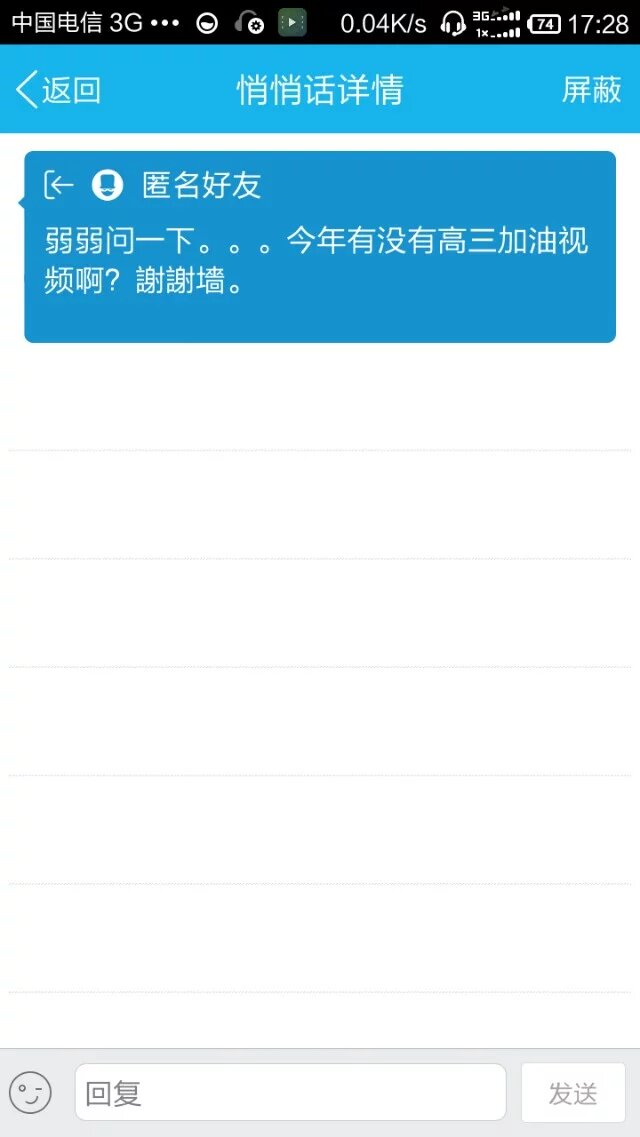The height and width of the screenshot is (1137, 640).
Task: Block this whisper via 屏蔽
Action: click(x=591, y=90)
